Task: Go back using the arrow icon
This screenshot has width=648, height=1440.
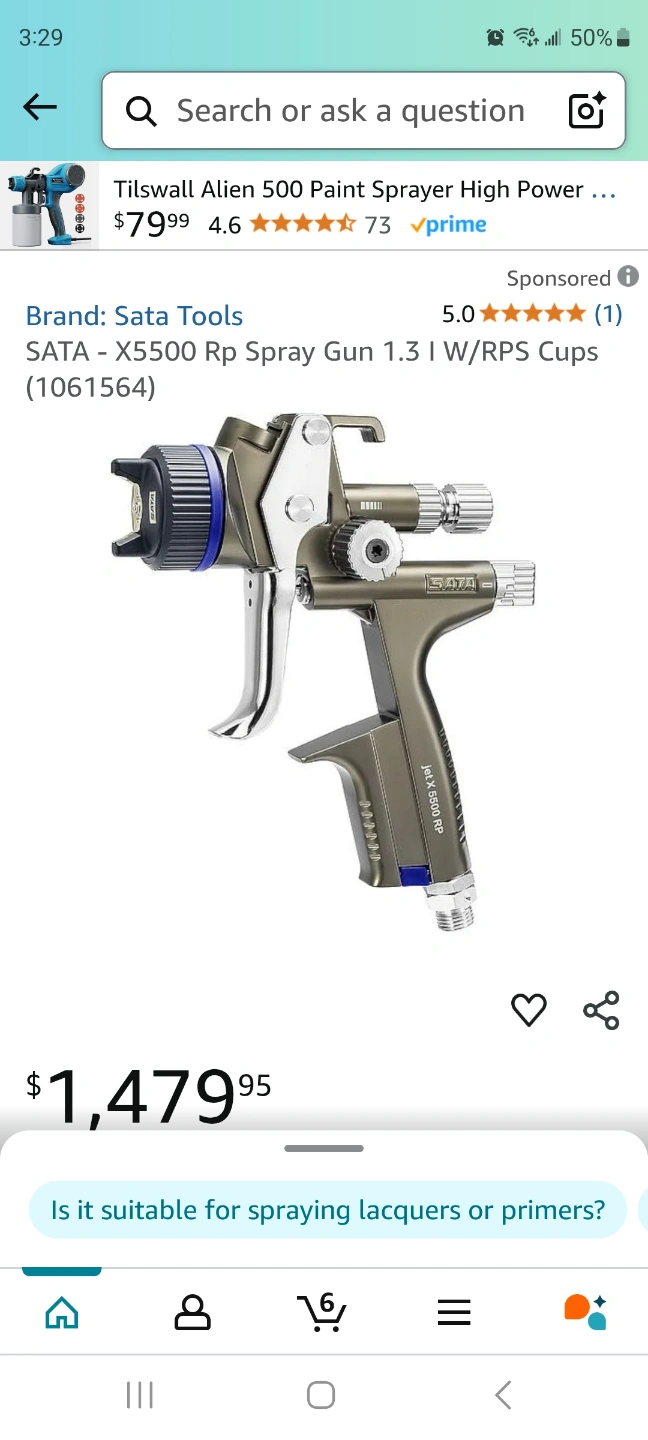Action: [x=40, y=108]
